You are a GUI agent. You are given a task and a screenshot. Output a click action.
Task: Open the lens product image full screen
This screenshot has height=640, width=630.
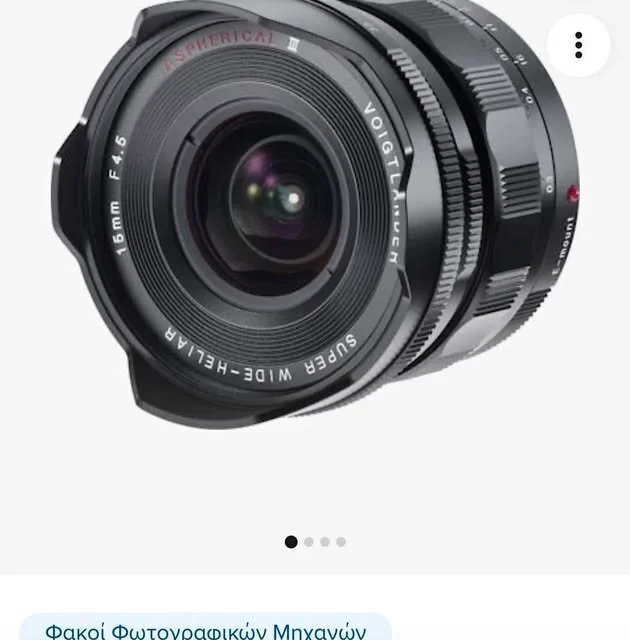(x=314, y=214)
